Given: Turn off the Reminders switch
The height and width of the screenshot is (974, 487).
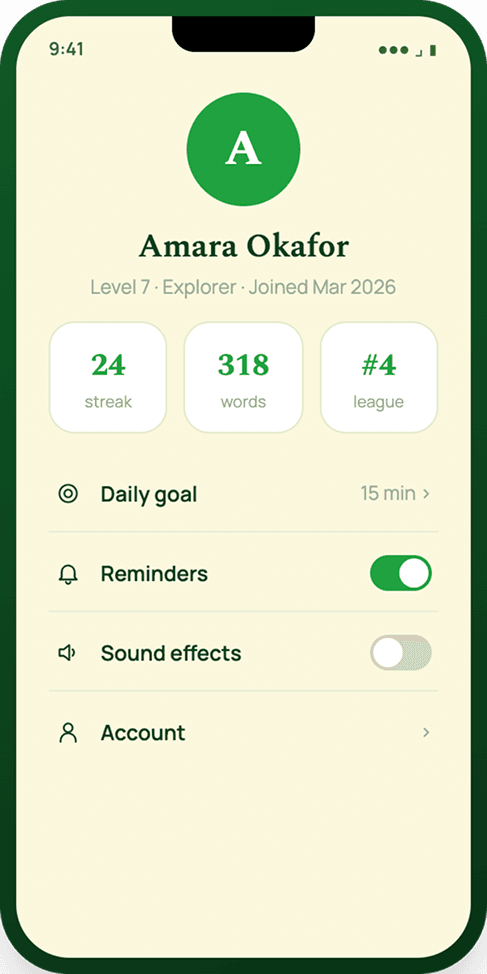Looking at the screenshot, I should coord(401,573).
